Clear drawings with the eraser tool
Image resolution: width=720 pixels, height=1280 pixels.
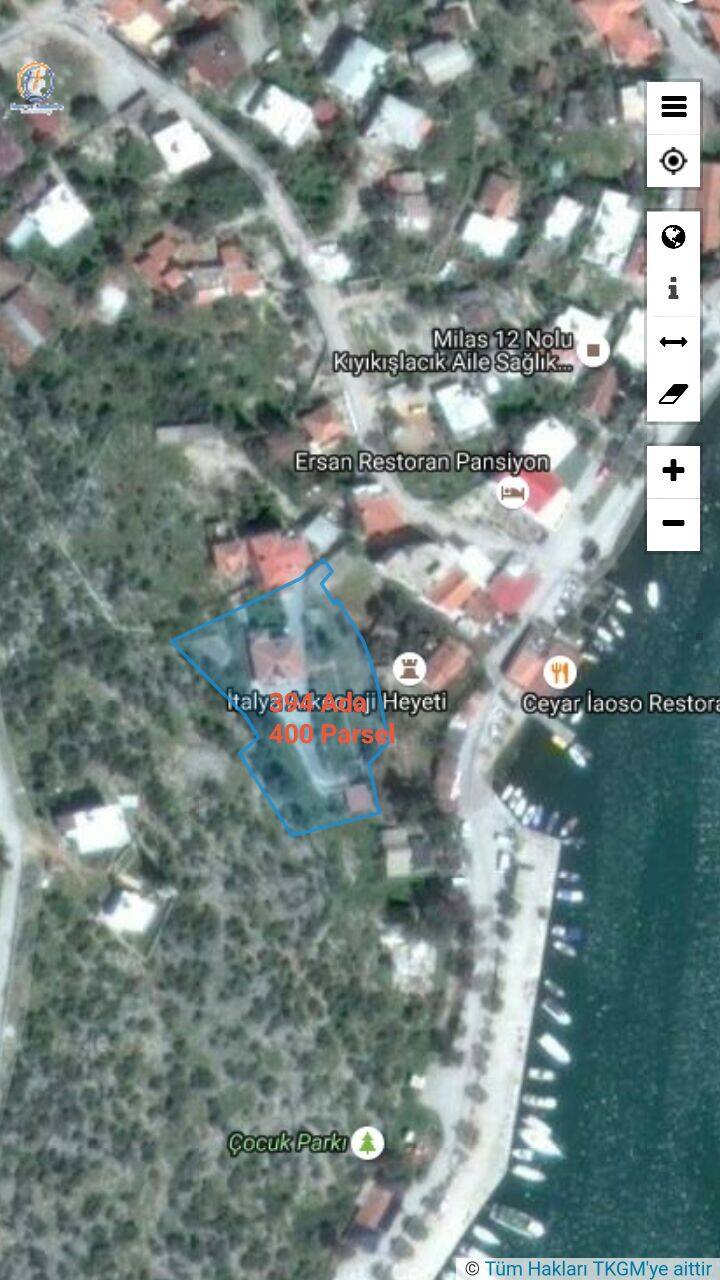pos(673,394)
